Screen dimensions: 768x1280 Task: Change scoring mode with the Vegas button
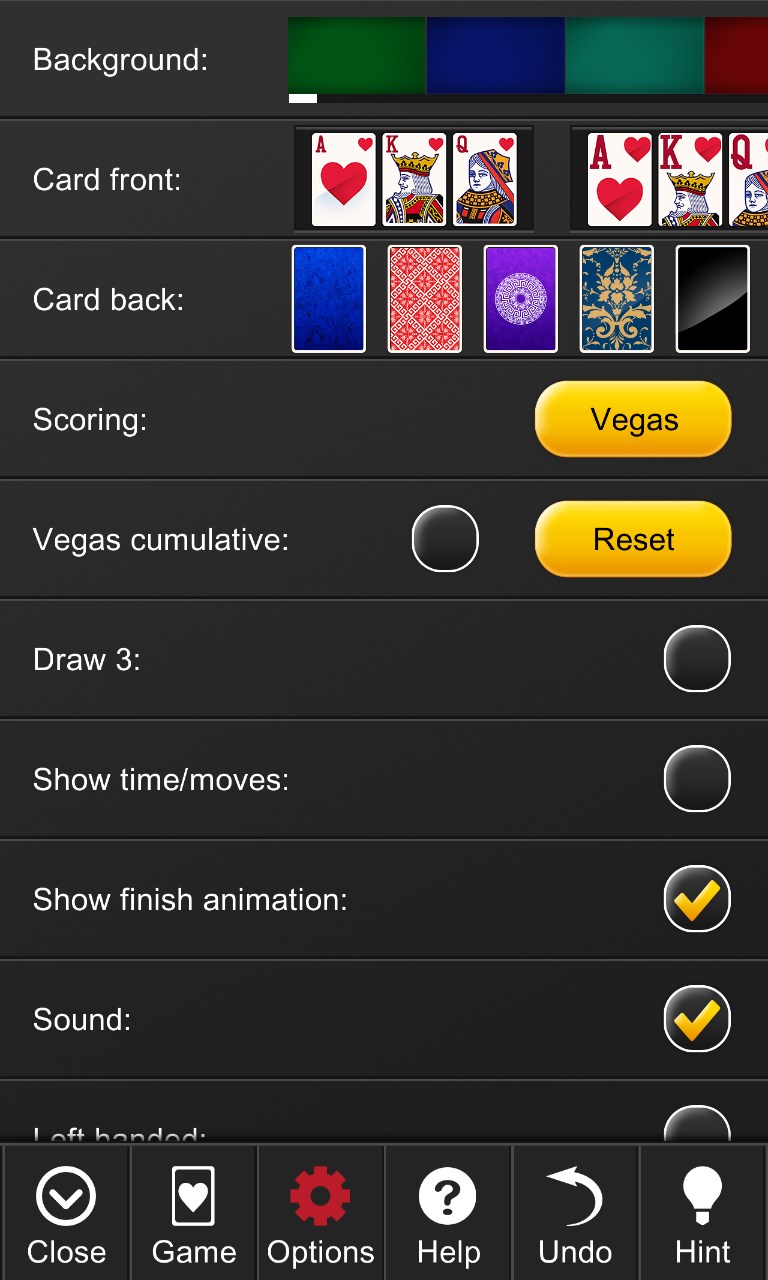(x=632, y=419)
